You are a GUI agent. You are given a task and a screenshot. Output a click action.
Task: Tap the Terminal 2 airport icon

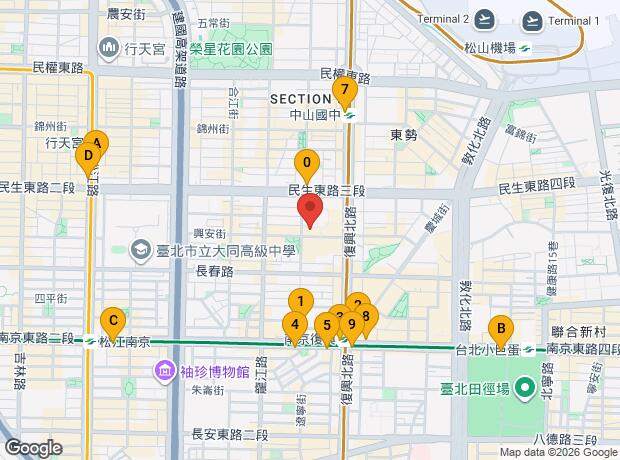[x=484, y=19]
